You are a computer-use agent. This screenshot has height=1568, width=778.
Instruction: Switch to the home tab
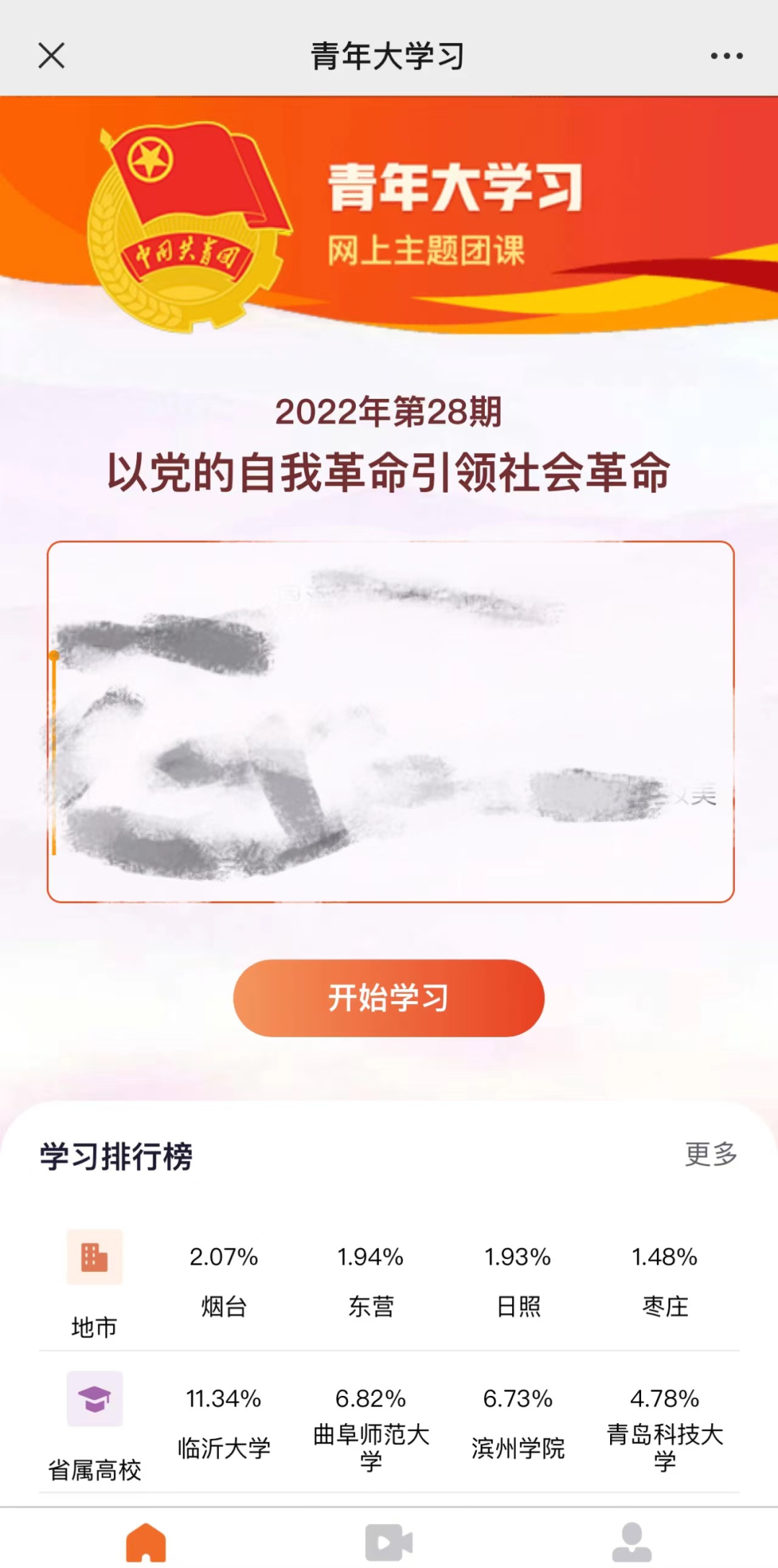coord(146,1542)
